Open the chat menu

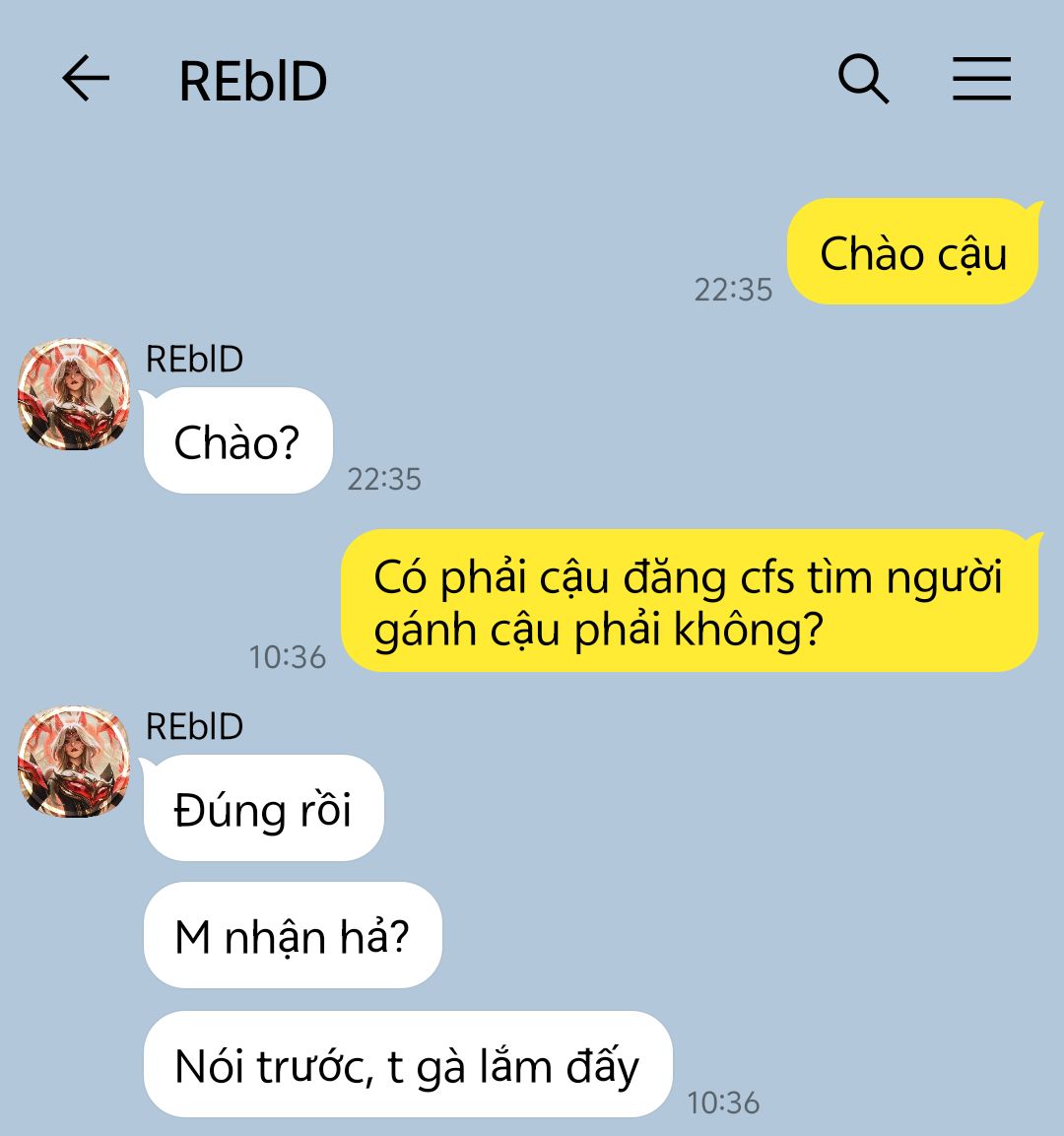click(981, 79)
